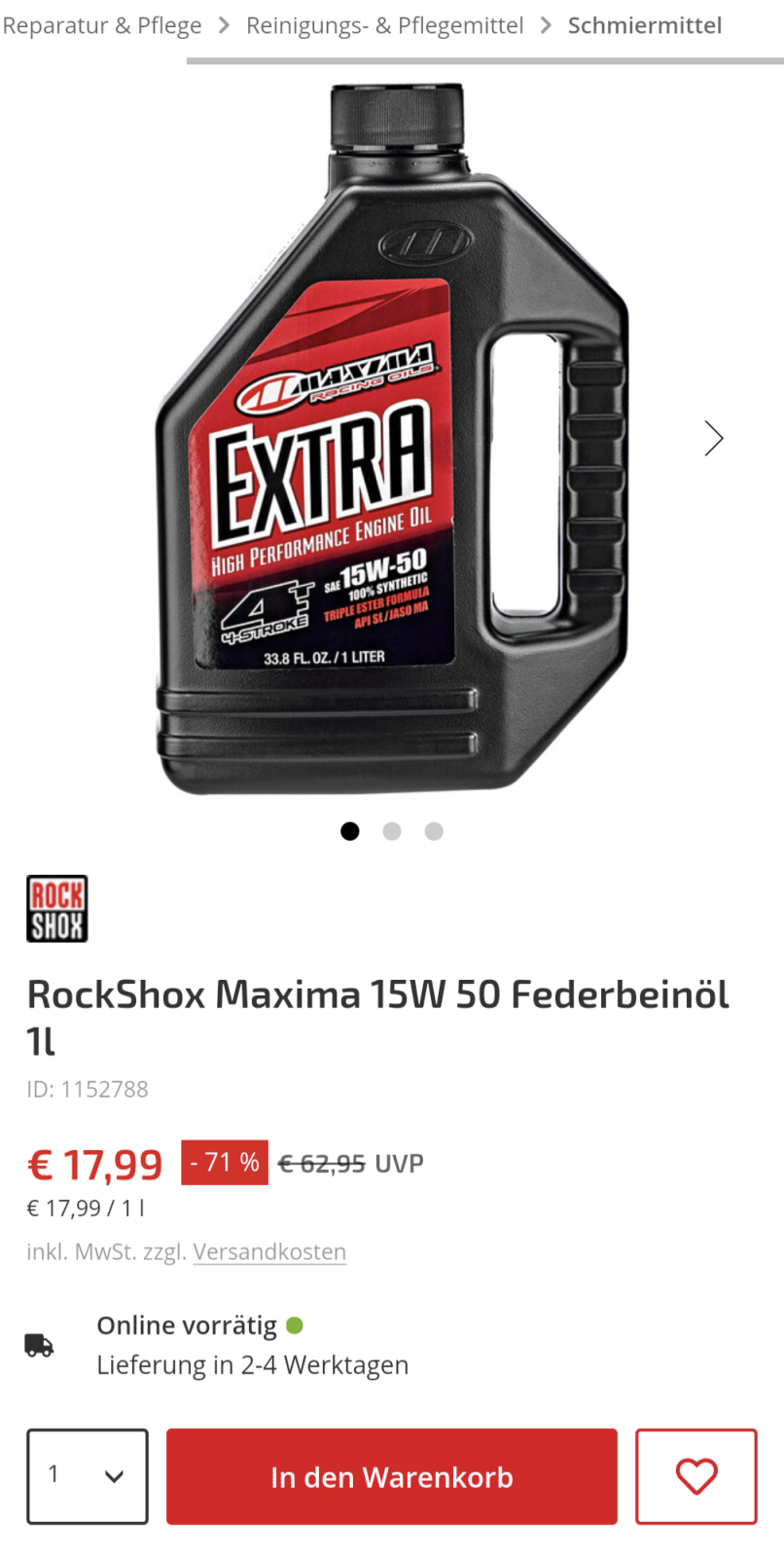Image resolution: width=784 pixels, height=1557 pixels.
Task: Tap In den Warenkorb
Action: tap(392, 1476)
